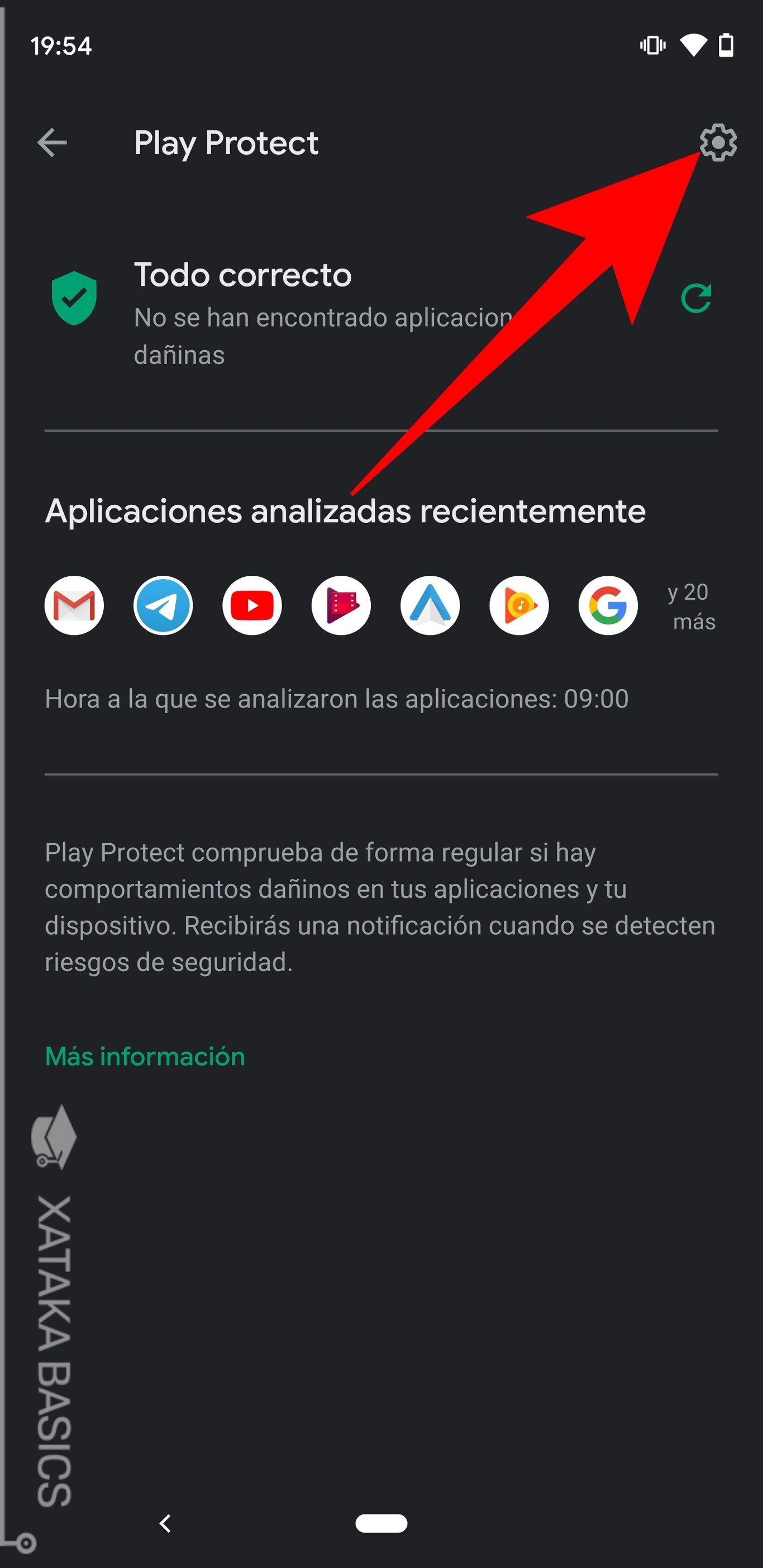Tap the home pill gesture bar

click(381, 1524)
